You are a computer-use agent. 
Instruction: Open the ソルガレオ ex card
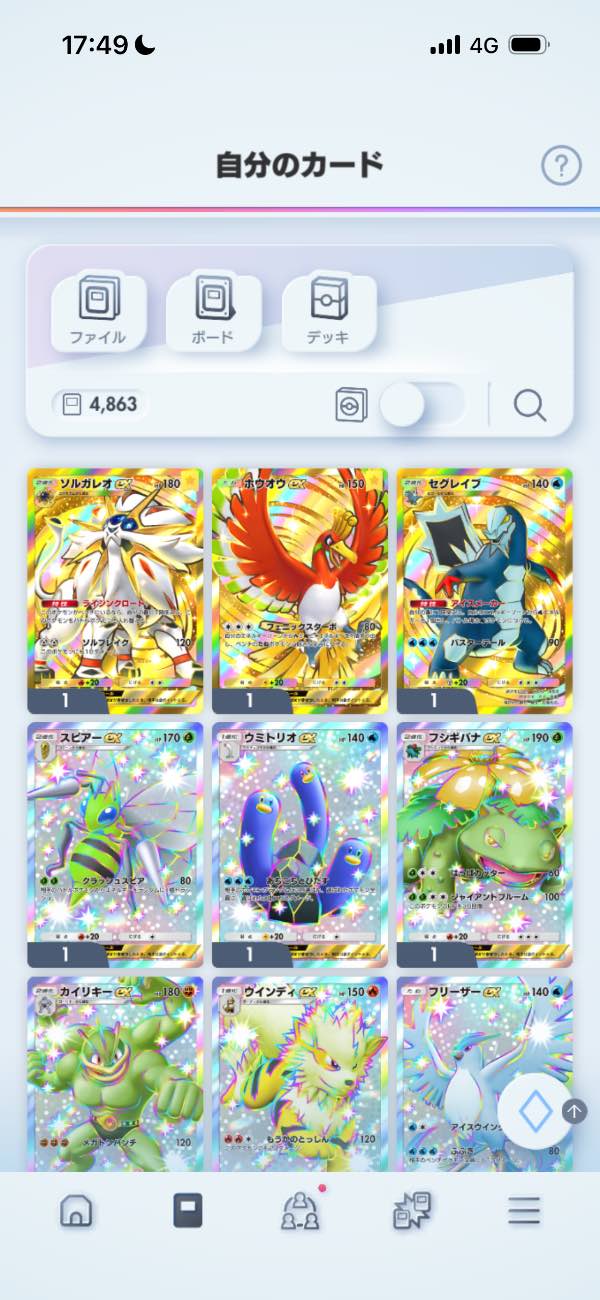click(115, 590)
